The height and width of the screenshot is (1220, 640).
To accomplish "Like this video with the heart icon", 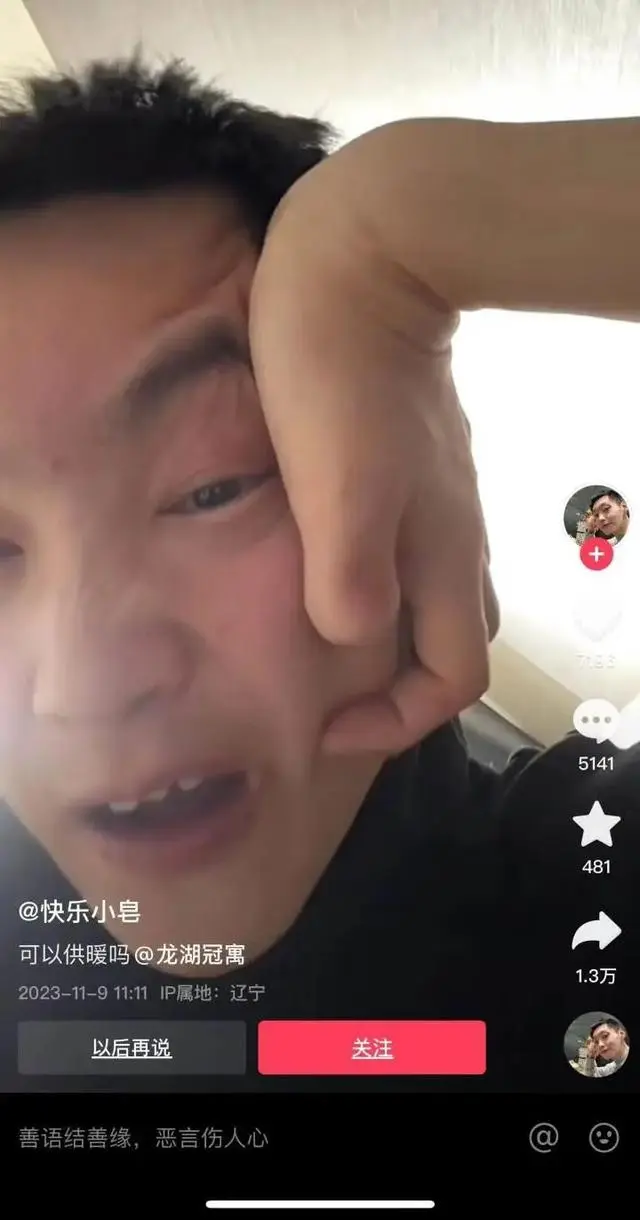I will coord(596,624).
